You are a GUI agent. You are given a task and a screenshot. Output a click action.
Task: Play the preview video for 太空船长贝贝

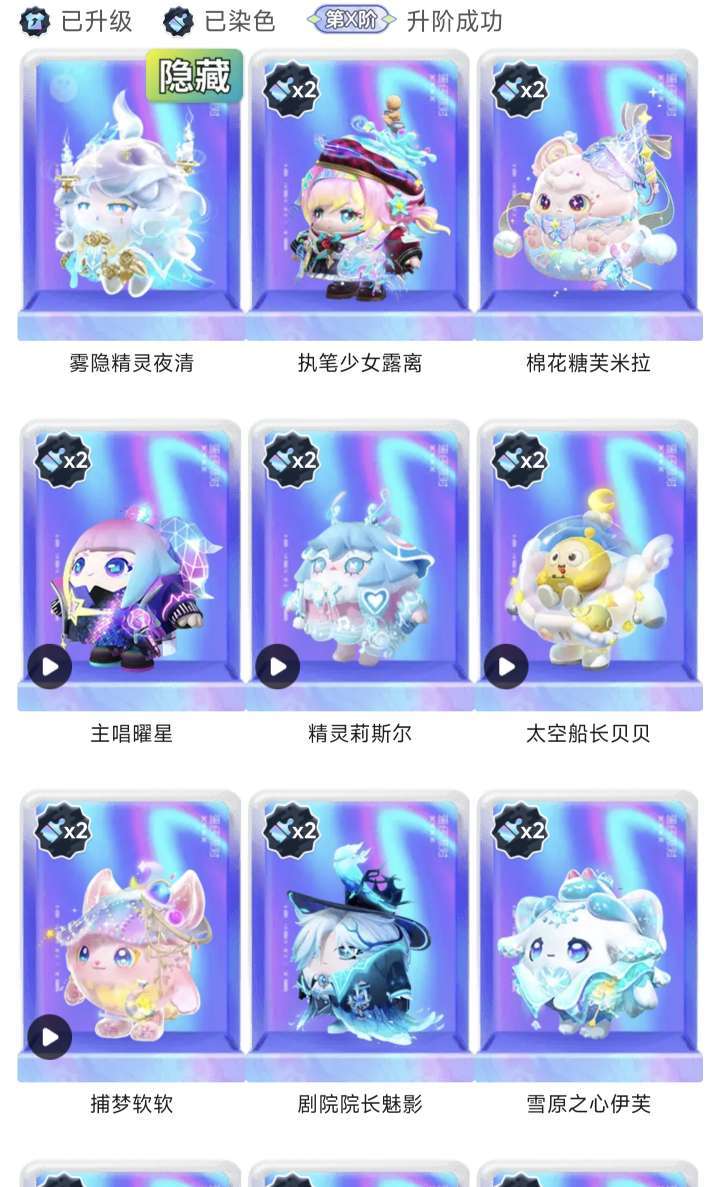pyautogui.click(x=506, y=667)
